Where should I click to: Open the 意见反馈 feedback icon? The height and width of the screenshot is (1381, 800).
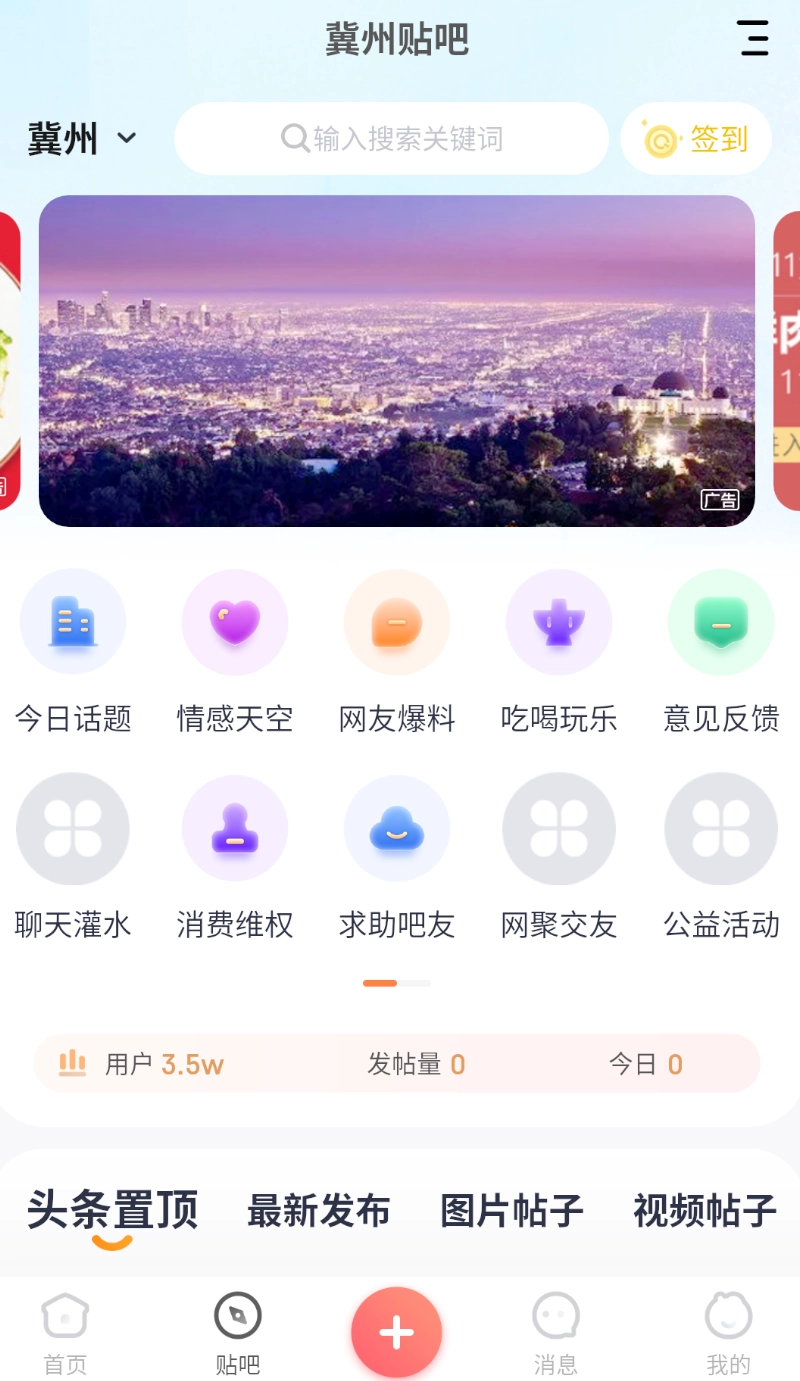tap(721, 622)
